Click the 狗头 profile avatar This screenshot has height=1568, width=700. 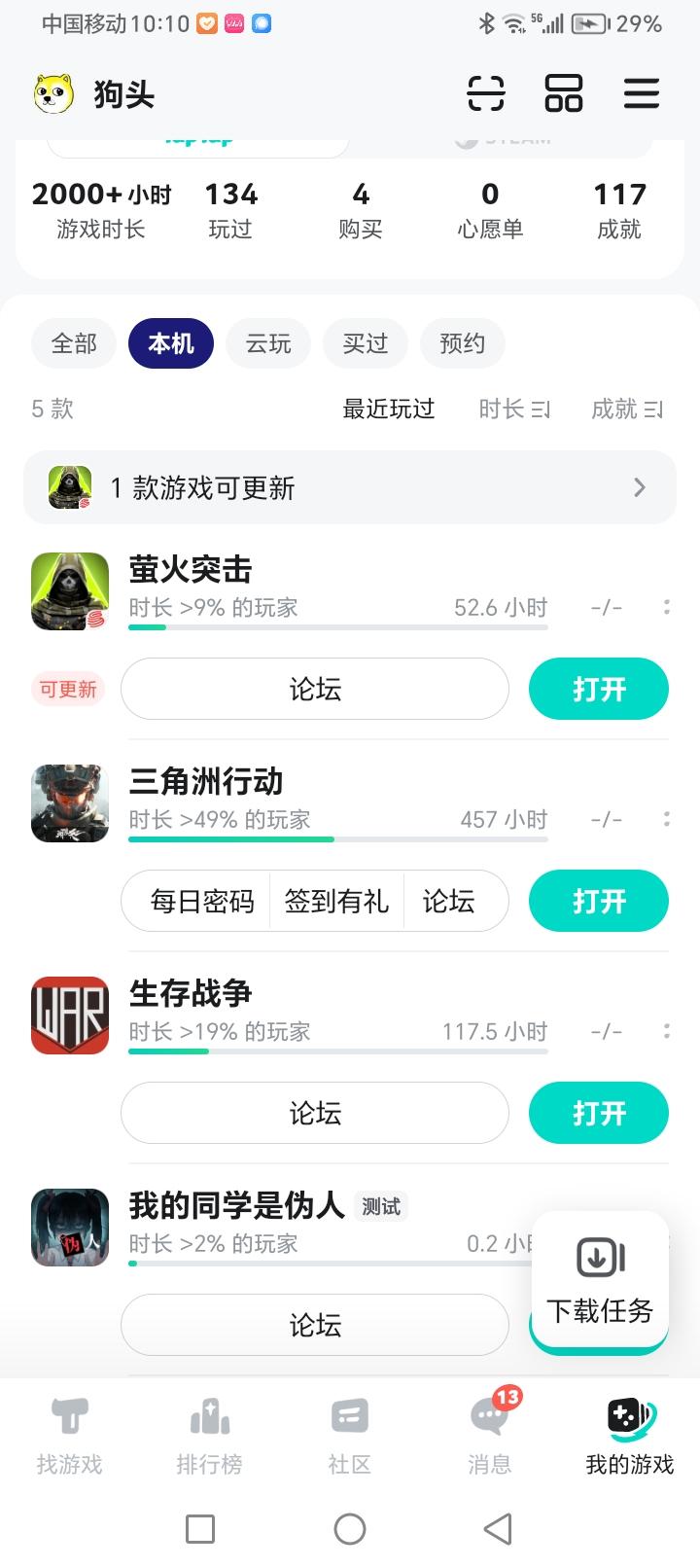pos(55,93)
